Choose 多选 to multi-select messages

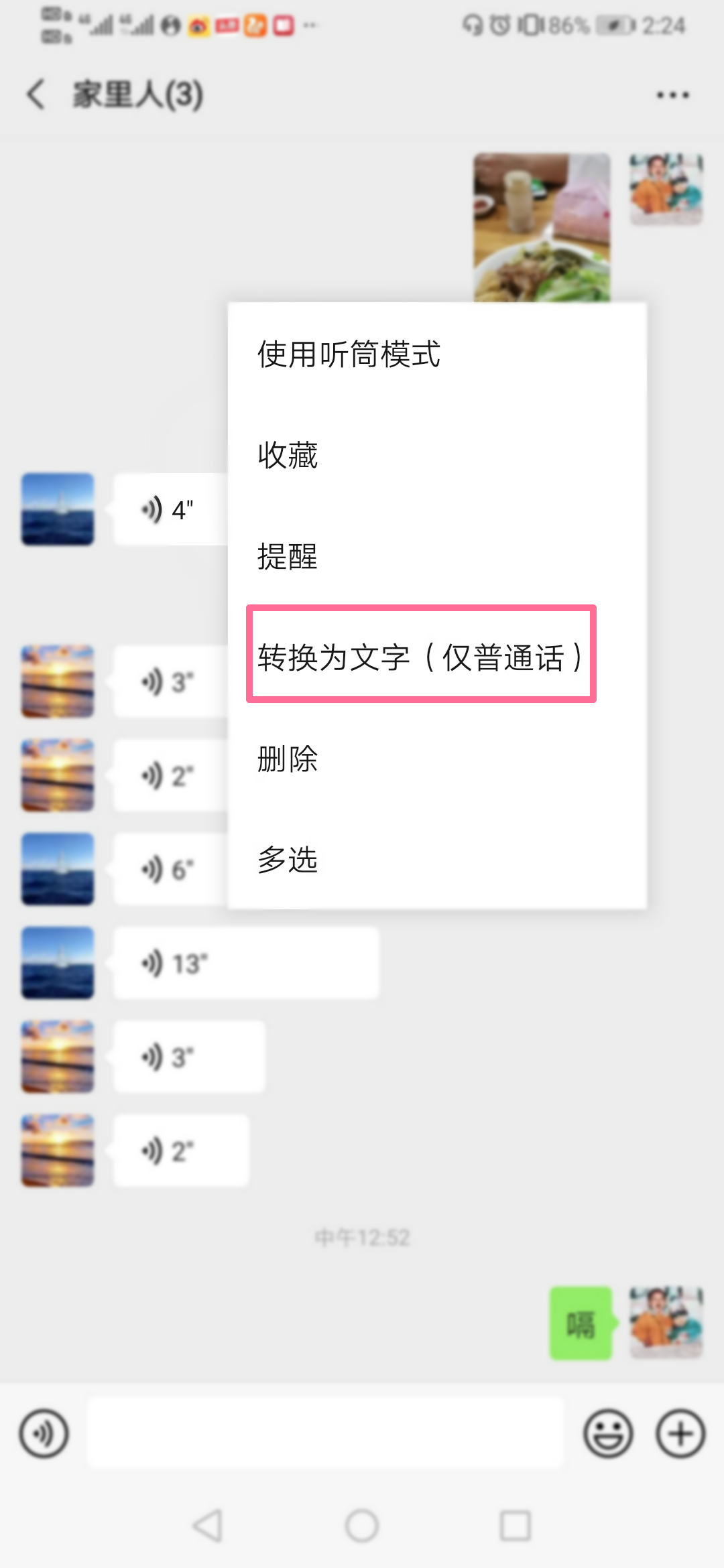pyautogui.click(x=288, y=859)
